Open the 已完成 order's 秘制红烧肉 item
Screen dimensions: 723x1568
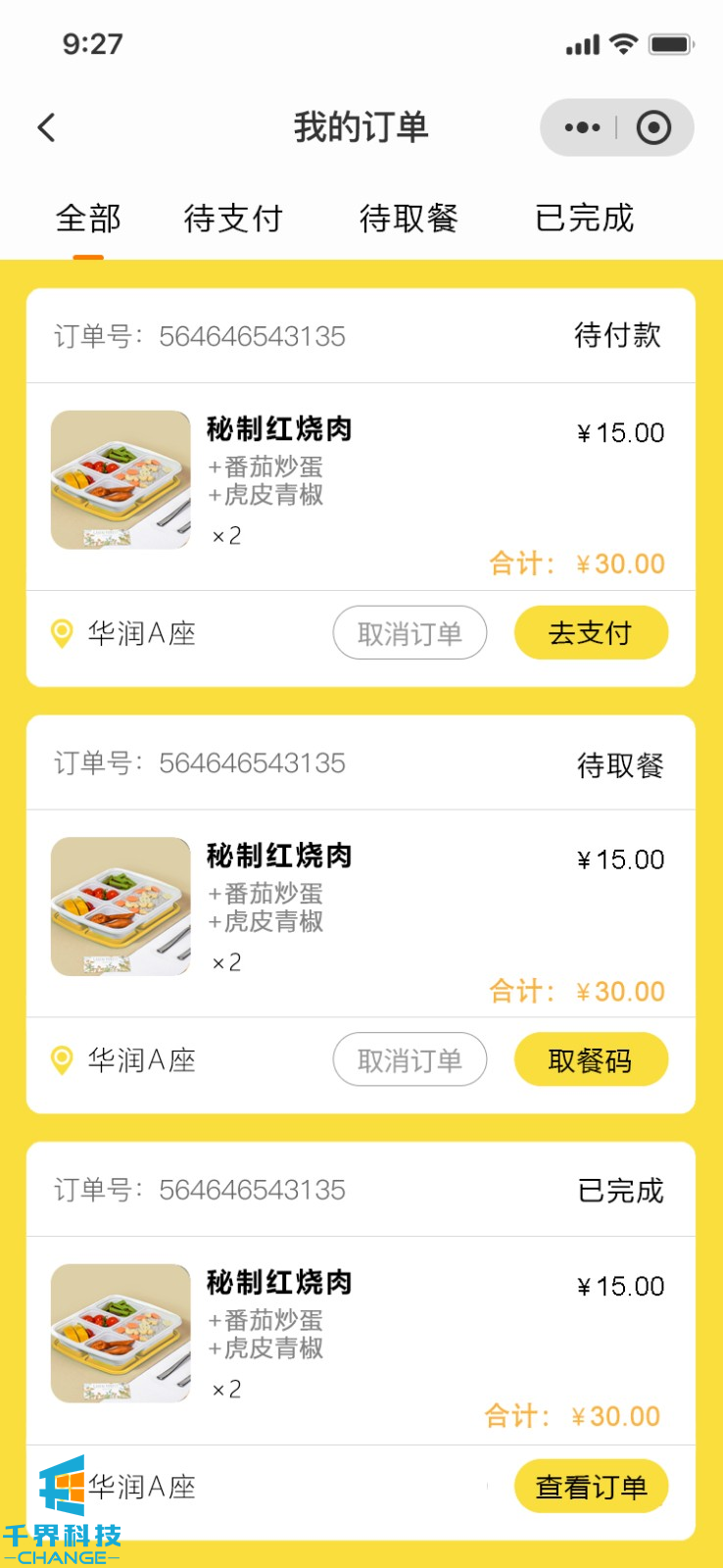[x=279, y=1282]
